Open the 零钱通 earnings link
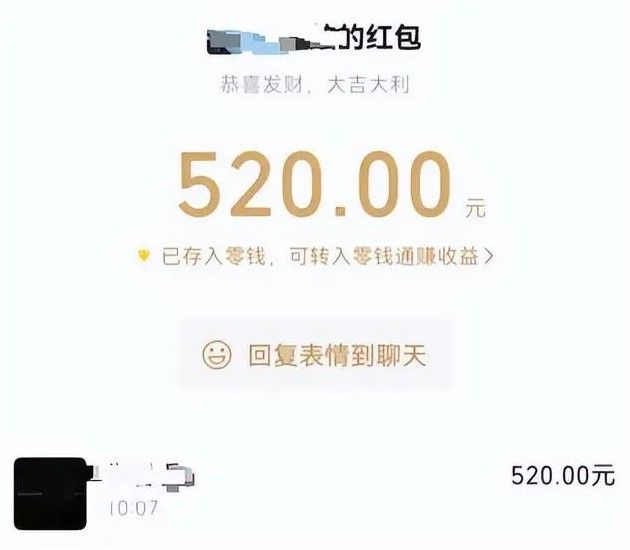Image resolution: width=630 pixels, height=550 pixels. [x=315, y=256]
